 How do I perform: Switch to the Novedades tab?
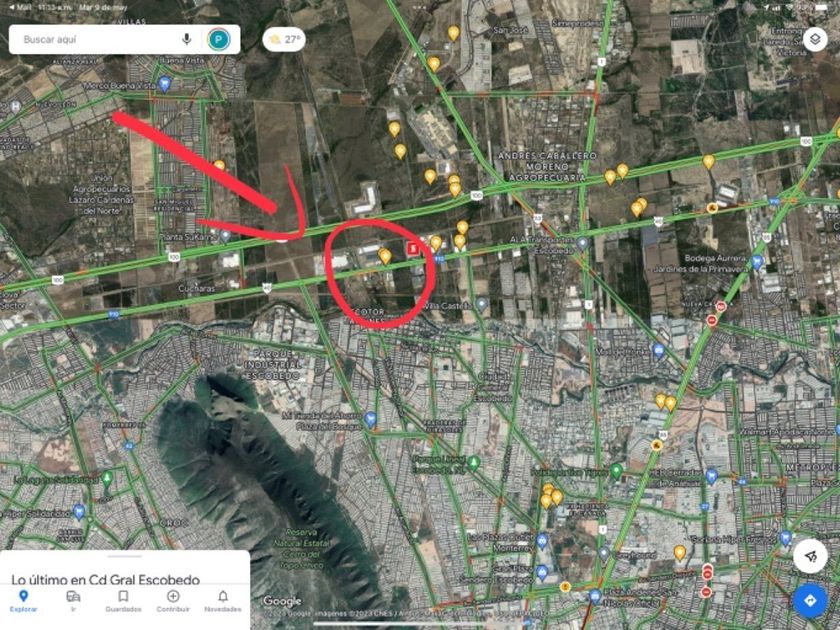point(223,601)
